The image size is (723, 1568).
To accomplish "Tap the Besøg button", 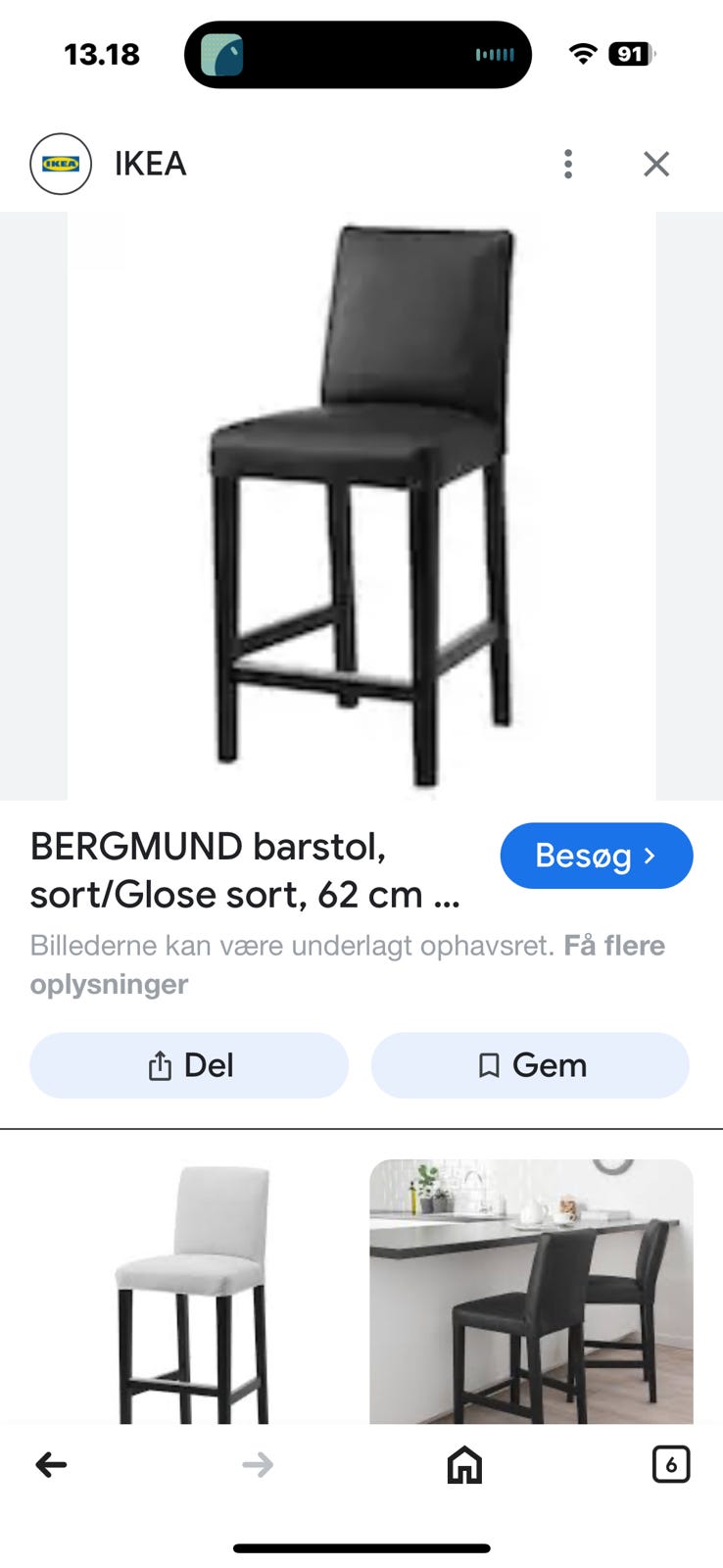I will click(596, 856).
